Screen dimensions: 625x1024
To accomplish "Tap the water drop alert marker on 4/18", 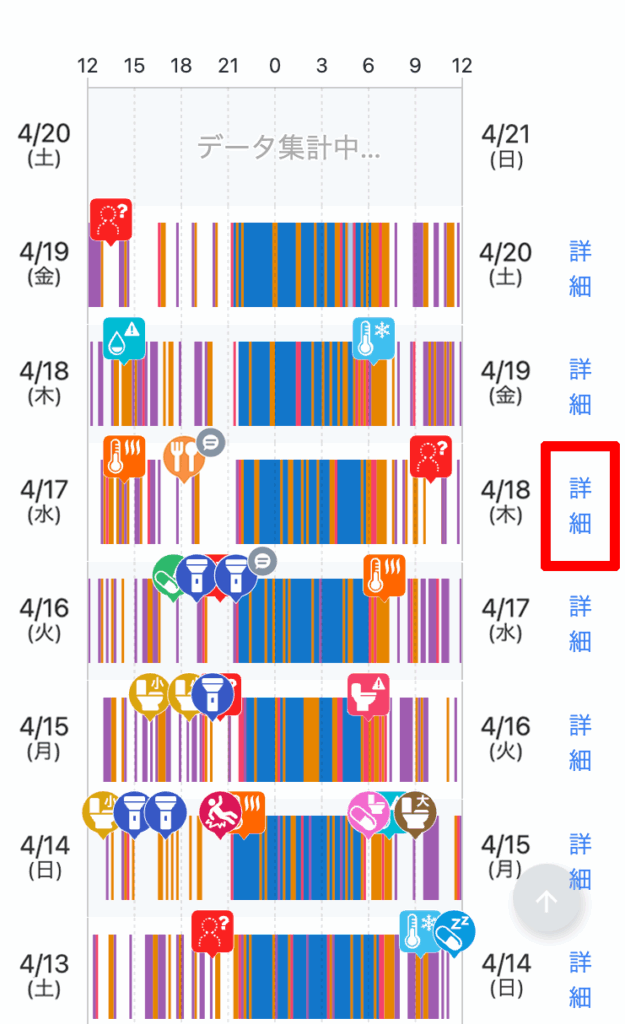I will click(x=125, y=338).
